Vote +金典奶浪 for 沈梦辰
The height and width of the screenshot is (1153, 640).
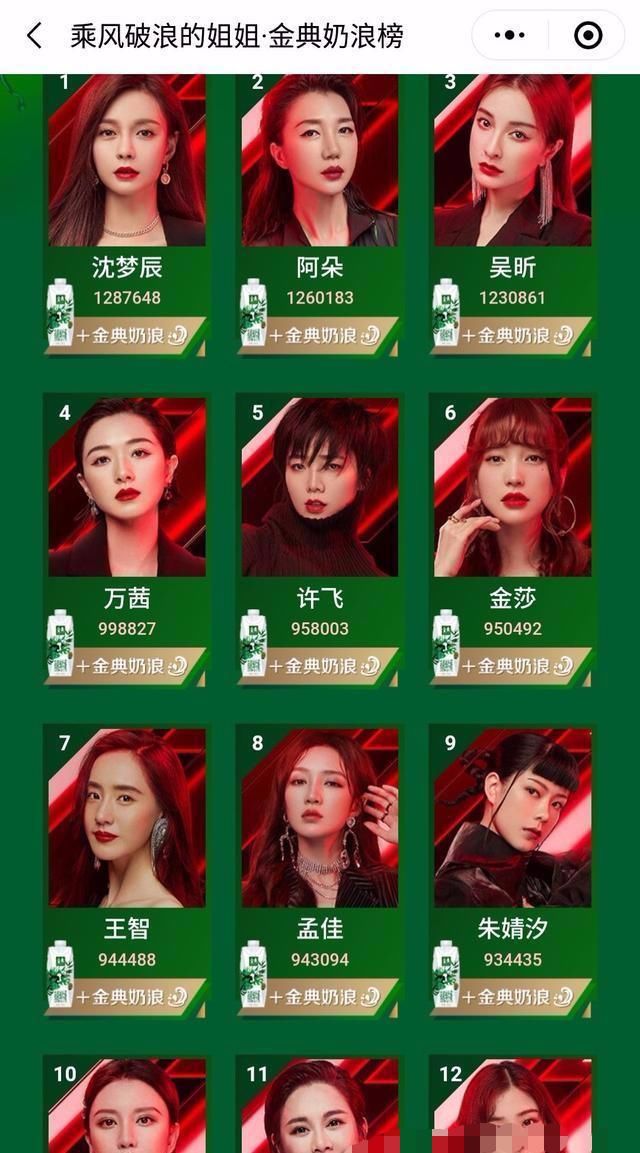point(138,334)
